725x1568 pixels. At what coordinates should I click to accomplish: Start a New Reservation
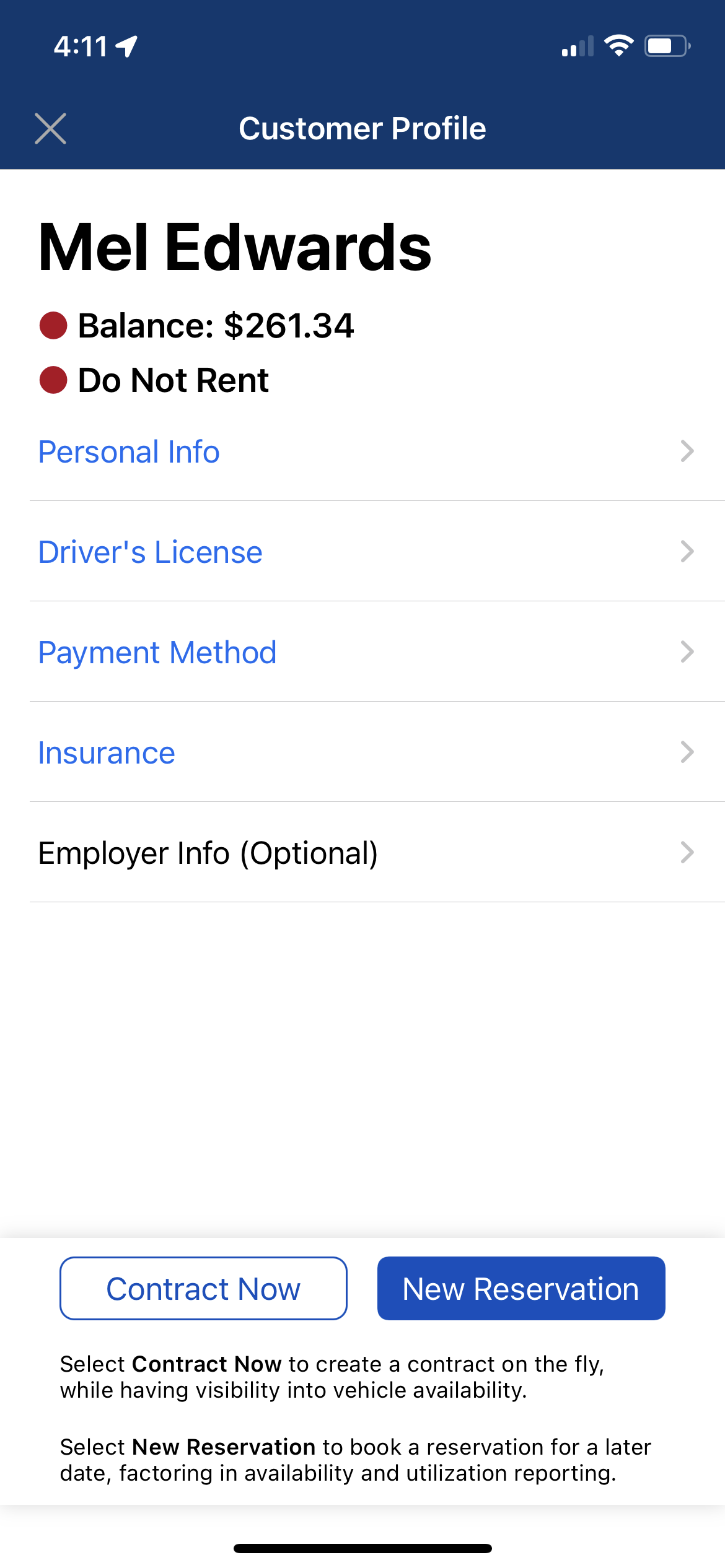(x=521, y=1288)
